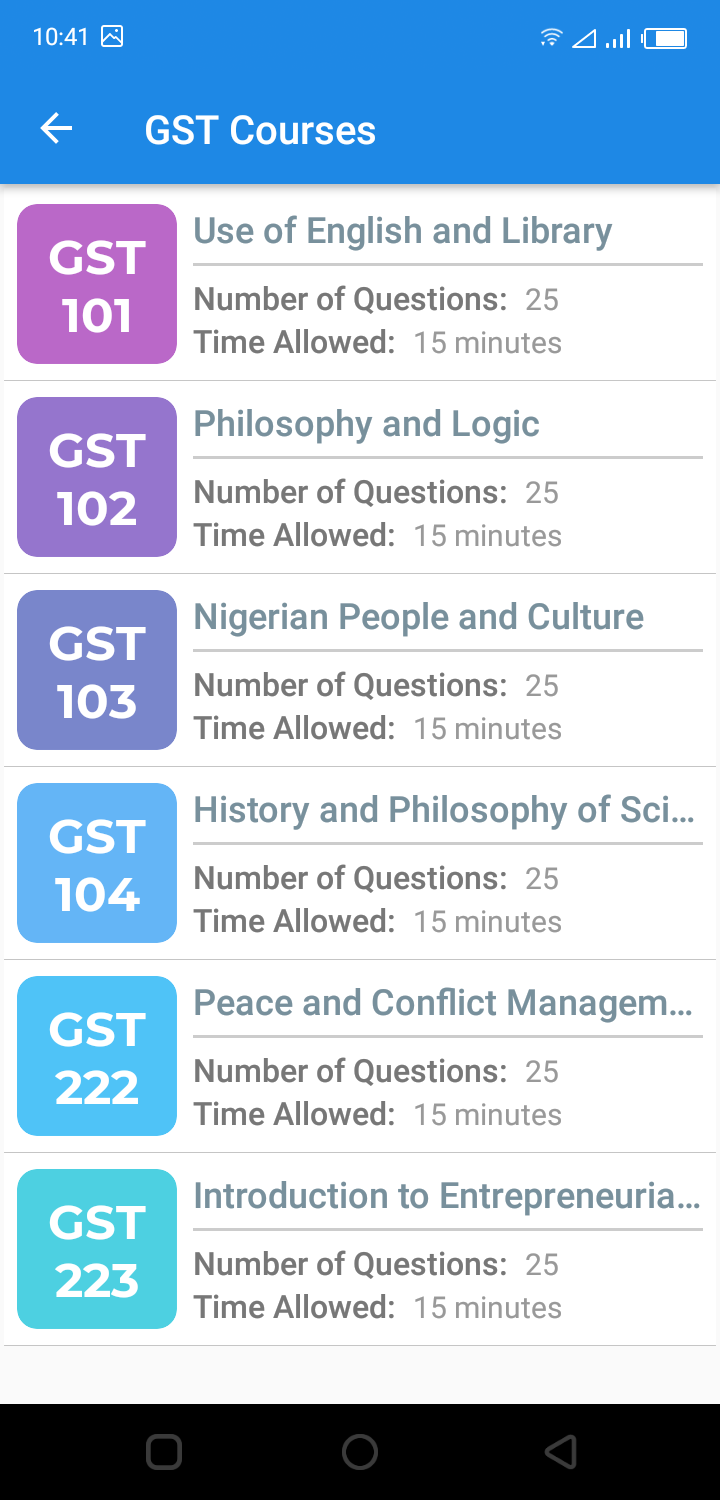
Task: Select the Philosophy and Logic course
Action: tap(360, 477)
